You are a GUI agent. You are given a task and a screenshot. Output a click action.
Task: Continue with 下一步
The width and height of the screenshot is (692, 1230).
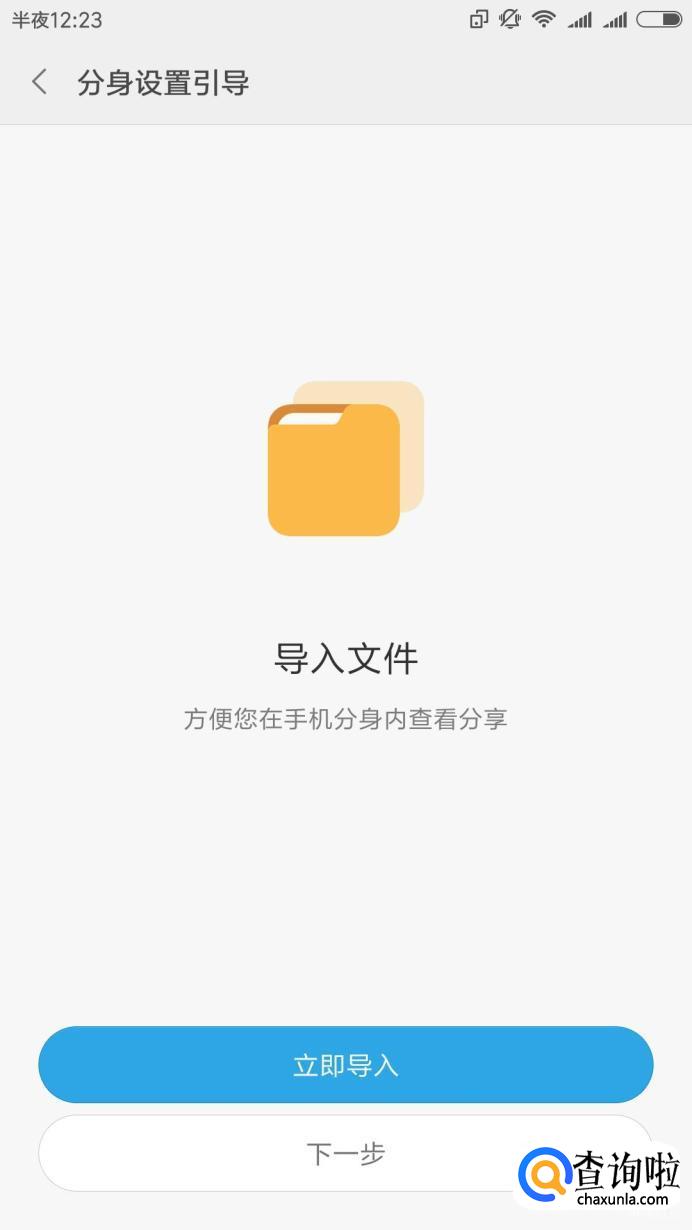346,1154
